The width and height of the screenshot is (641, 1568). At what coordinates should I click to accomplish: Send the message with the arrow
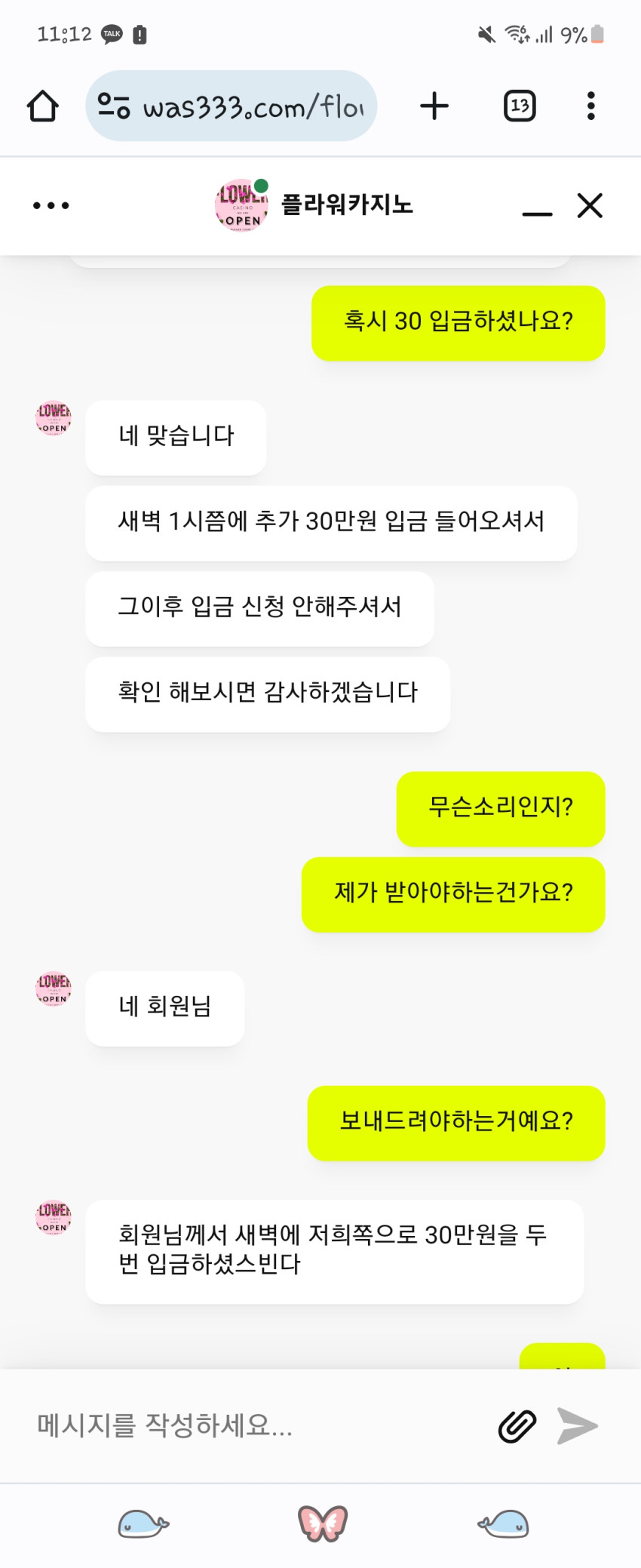[x=578, y=1426]
